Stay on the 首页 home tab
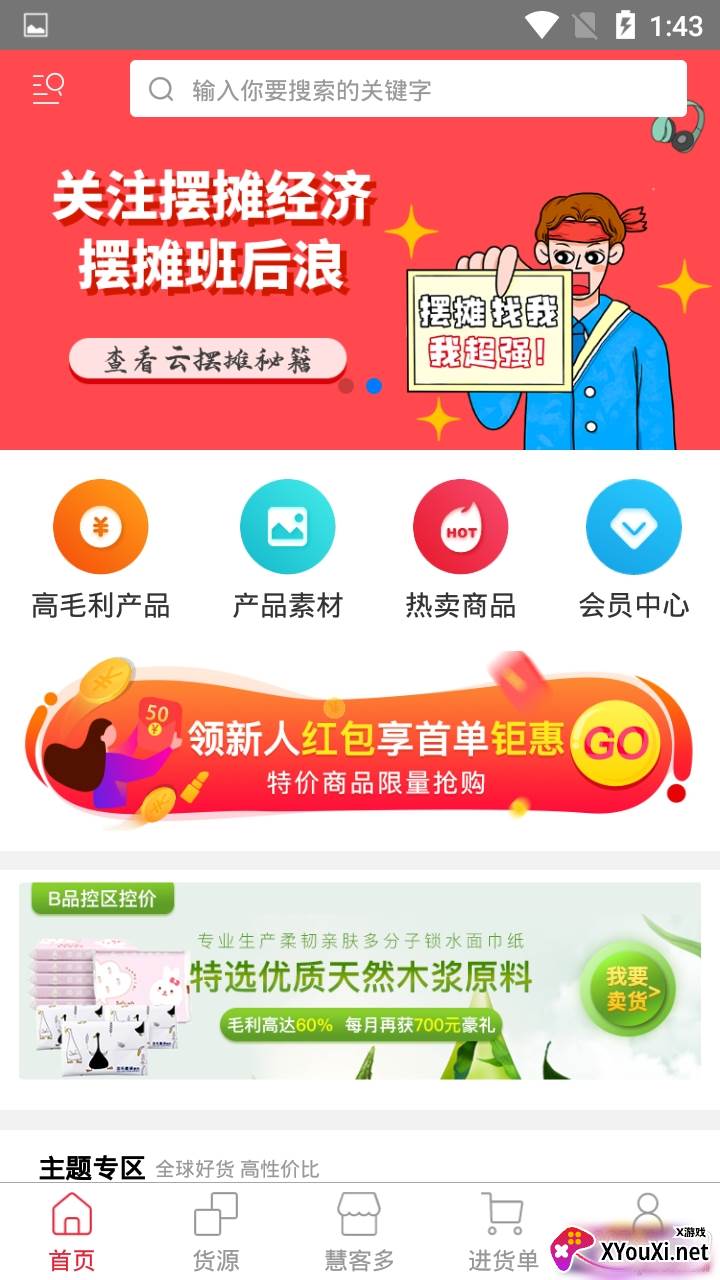This screenshot has width=720, height=1280. click(x=72, y=1232)
